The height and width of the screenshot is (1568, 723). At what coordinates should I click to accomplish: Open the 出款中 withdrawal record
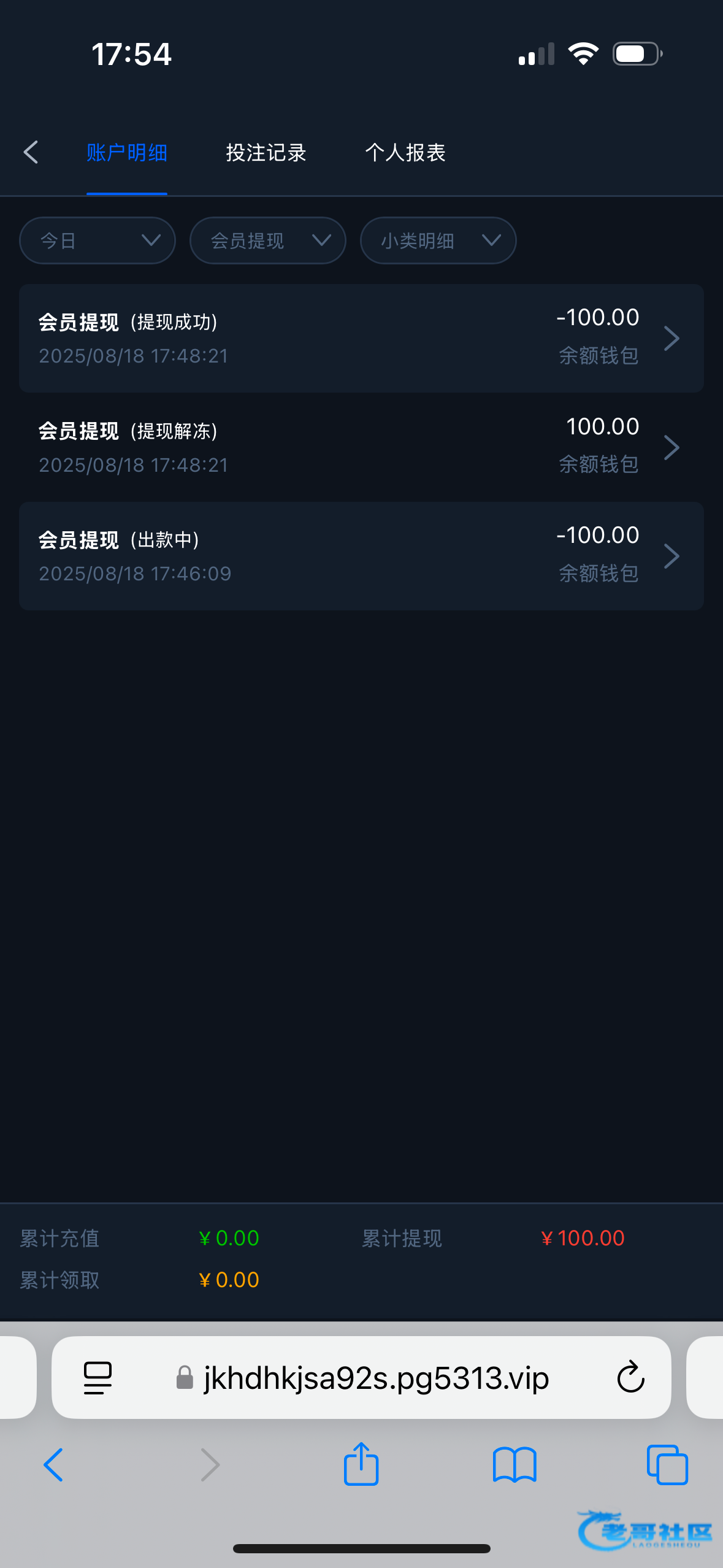[361, 556]
